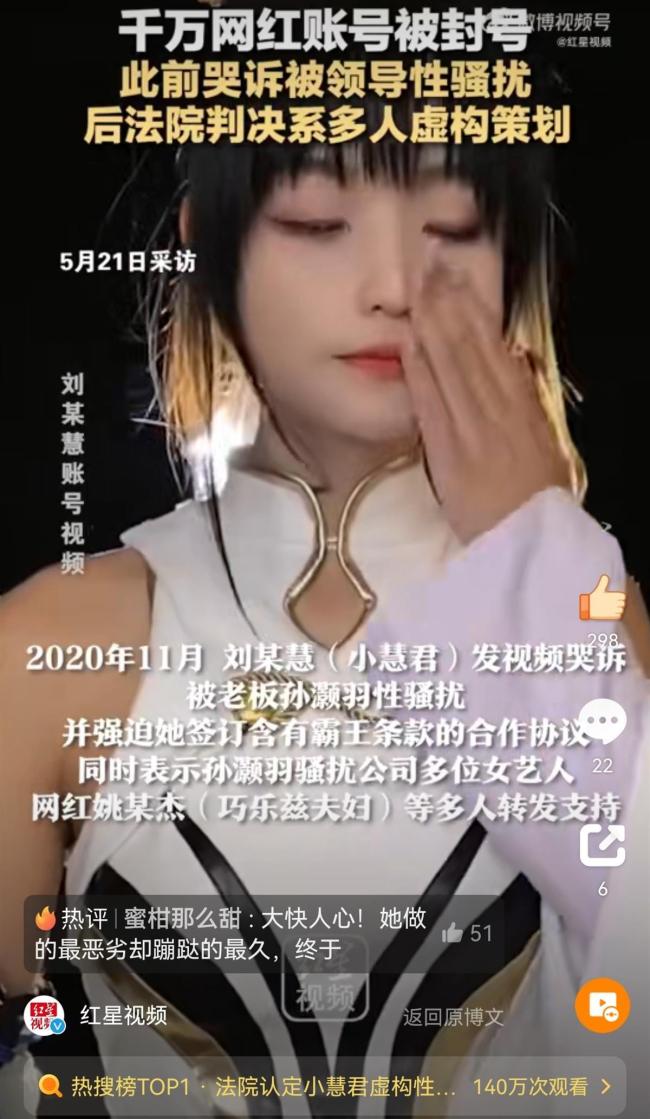Share this video via the share icon
The width and height of the screenshot is (650, 1119).
602,846
